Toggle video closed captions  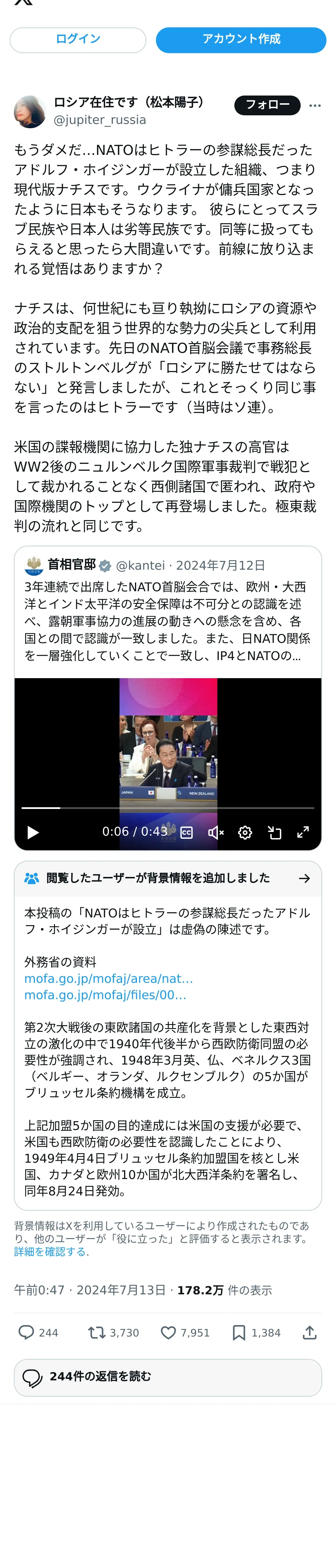[x=187, y=832]
